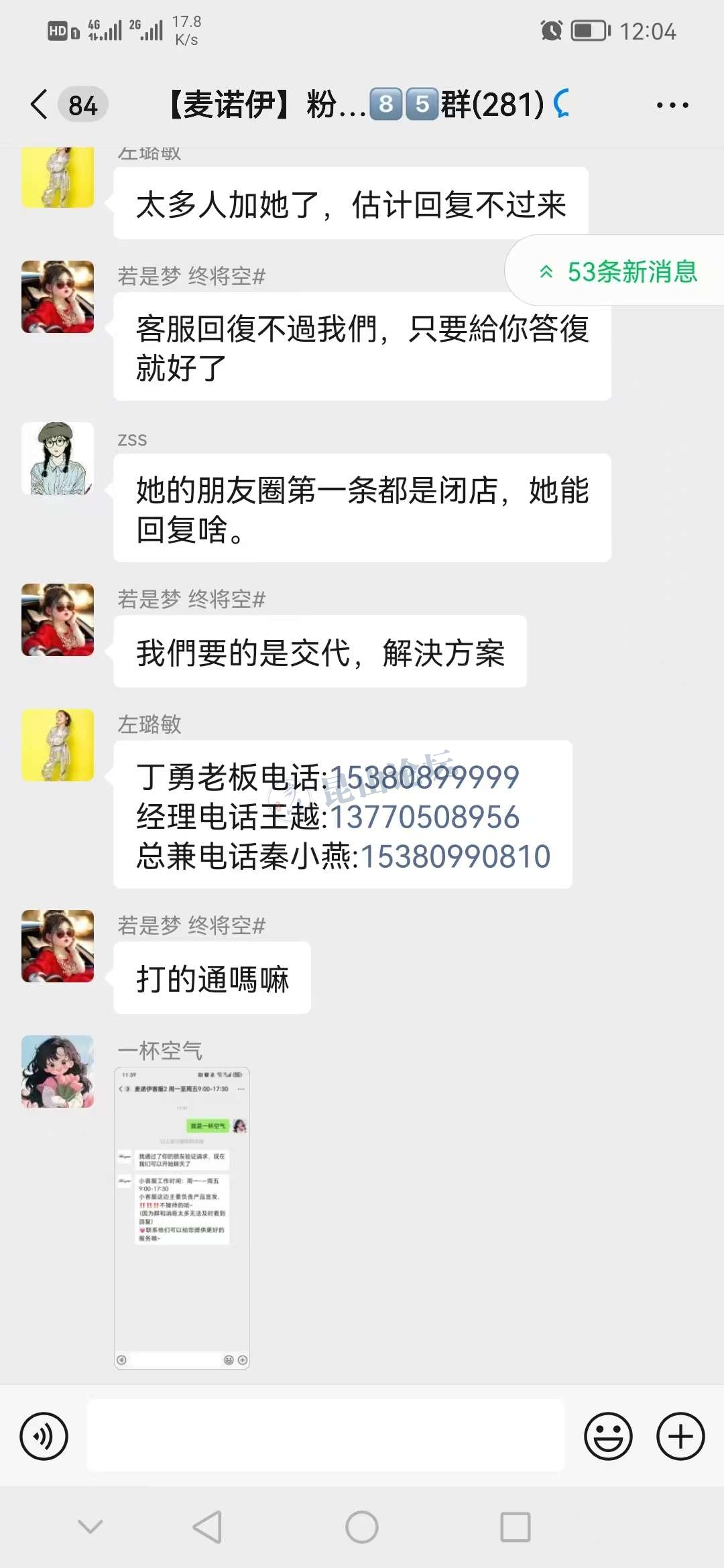Open 一杯空气's profile avatar
Image resolution: width=724 pixels, height=1568 pixels.
[58, 1071]
